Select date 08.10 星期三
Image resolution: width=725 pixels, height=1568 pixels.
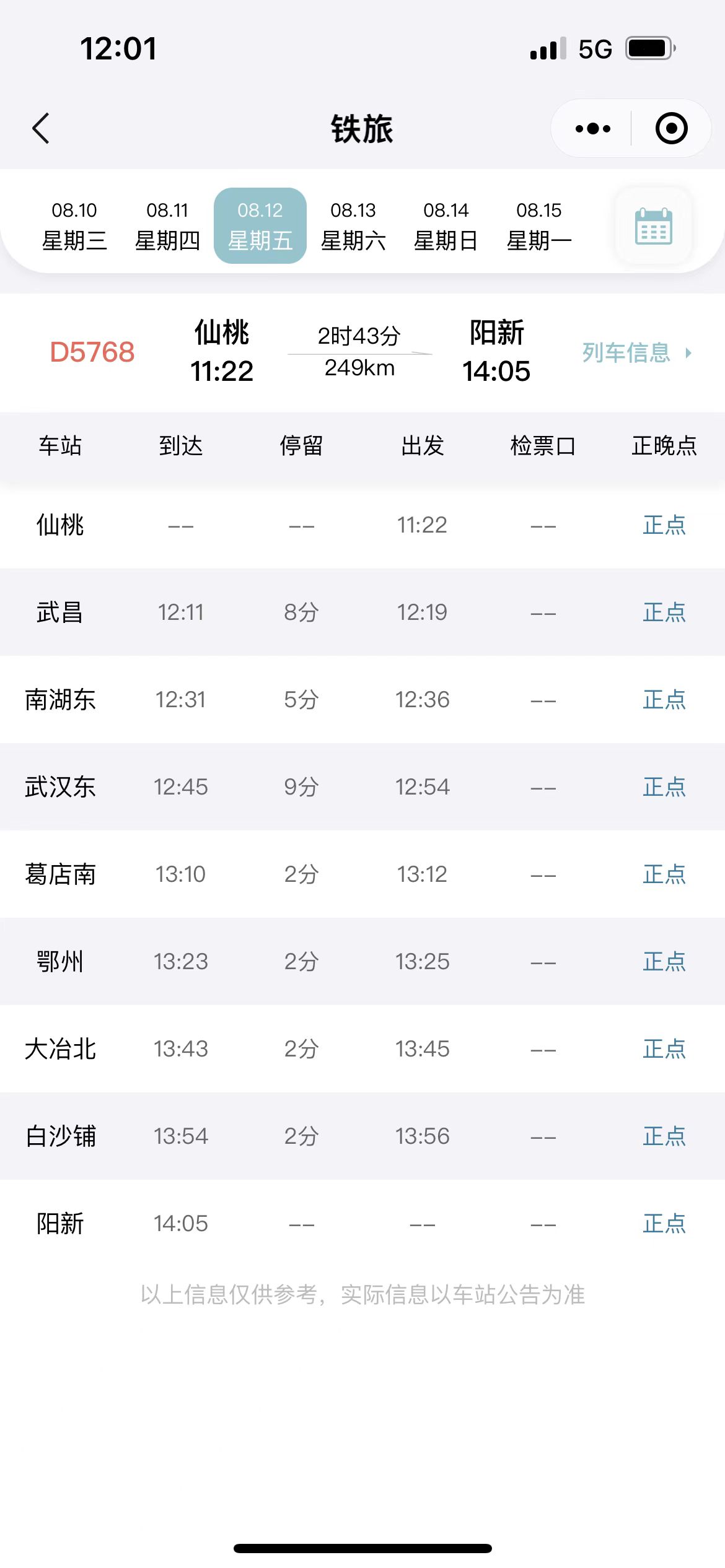click(74, 226)
